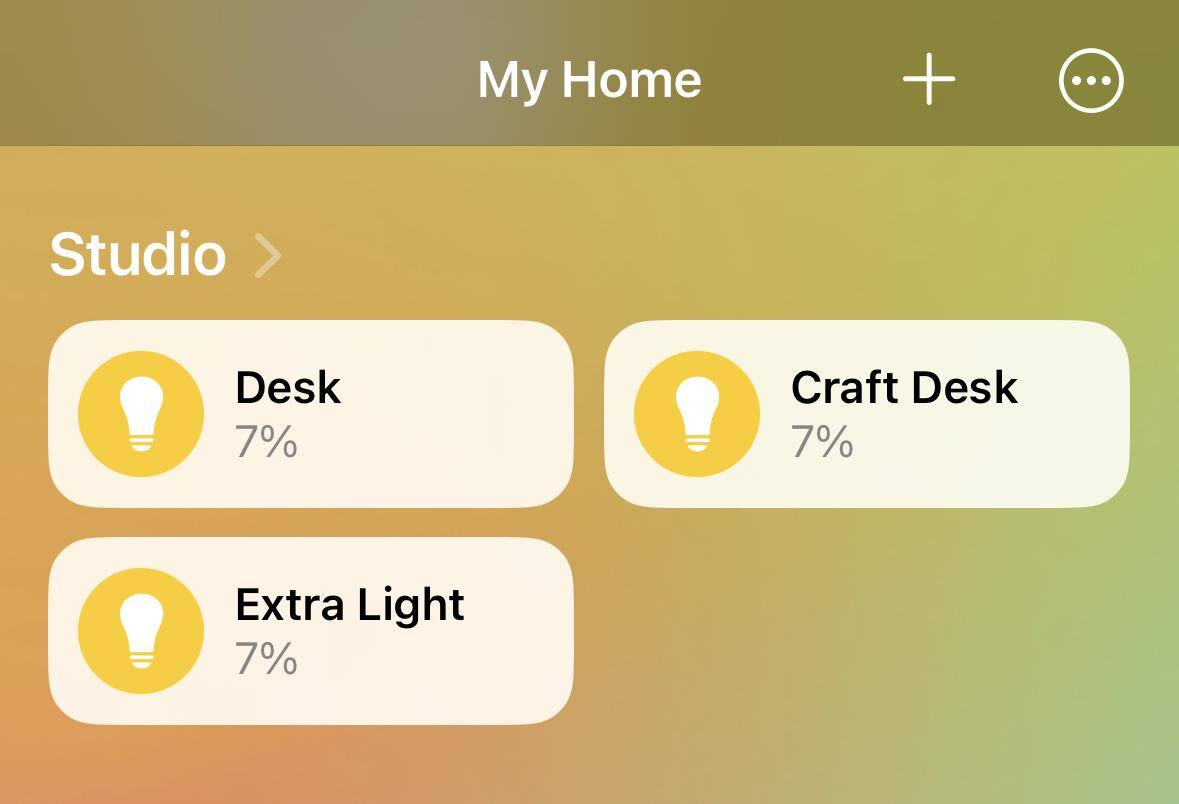Toggle the Desk light tile
1179x804 pixels.
tap(141, 414)
